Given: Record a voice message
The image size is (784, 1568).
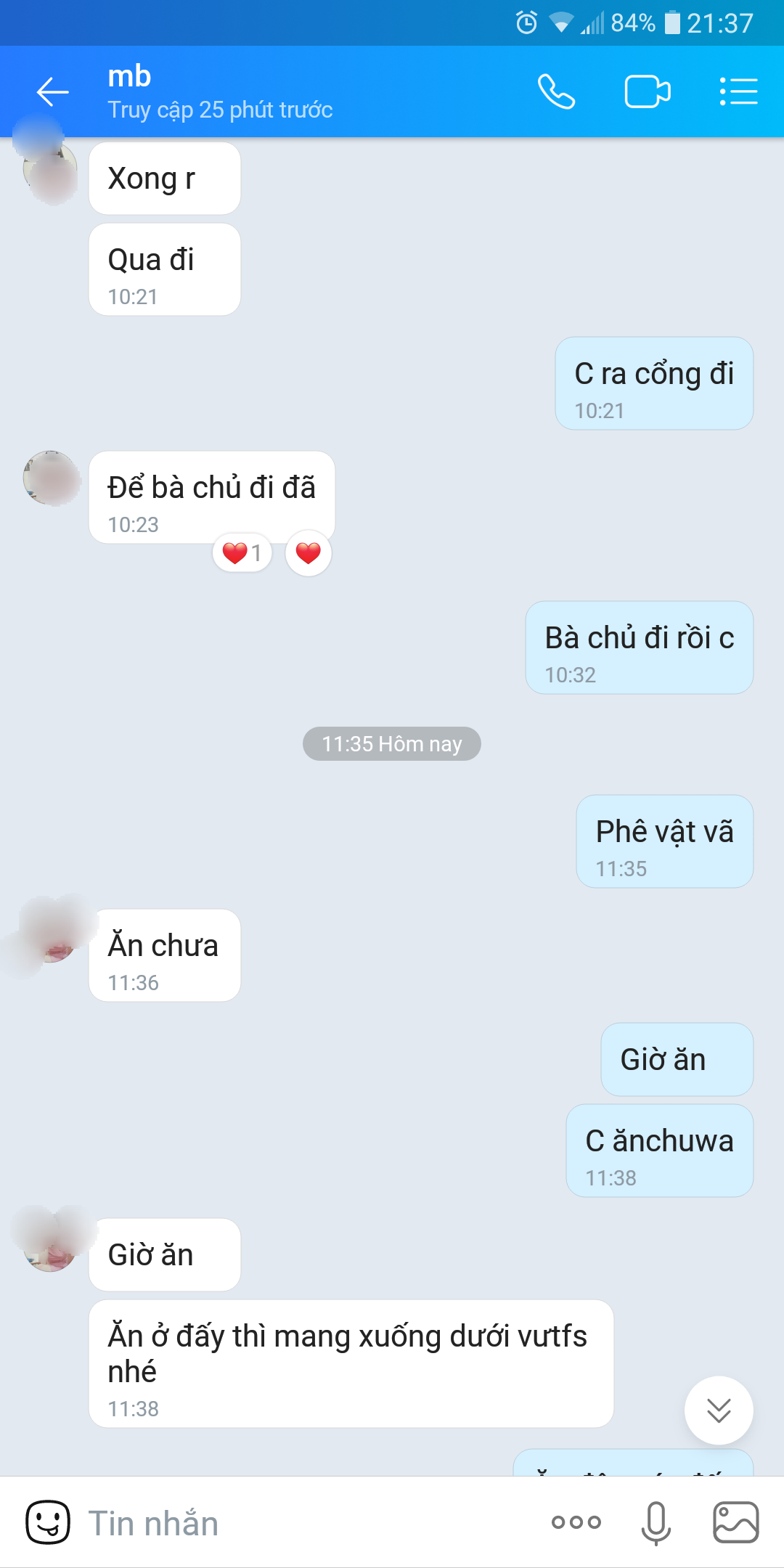Looking at the screenshot, I should coord(656,1522).
